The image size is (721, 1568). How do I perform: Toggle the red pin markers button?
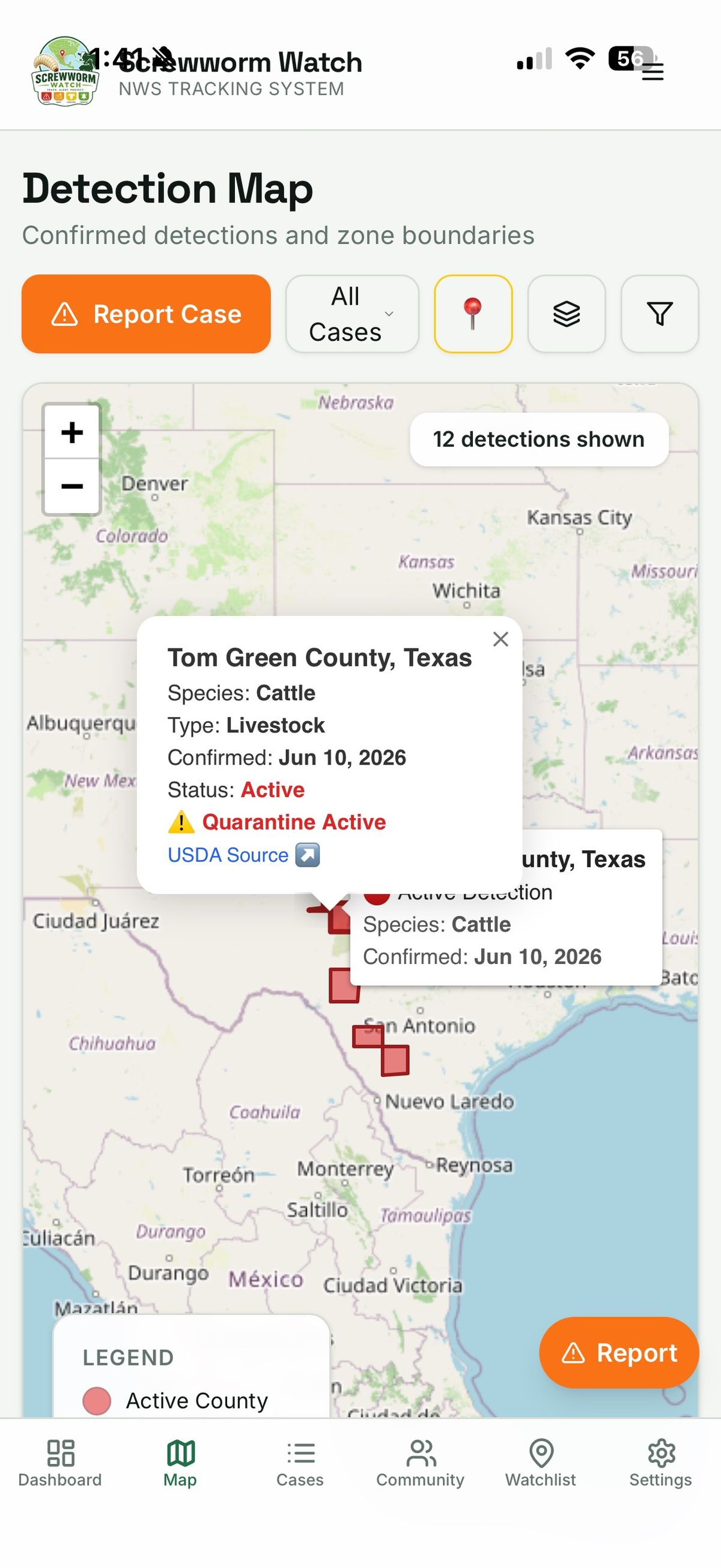pyautogui.click(x=473, y=314)
